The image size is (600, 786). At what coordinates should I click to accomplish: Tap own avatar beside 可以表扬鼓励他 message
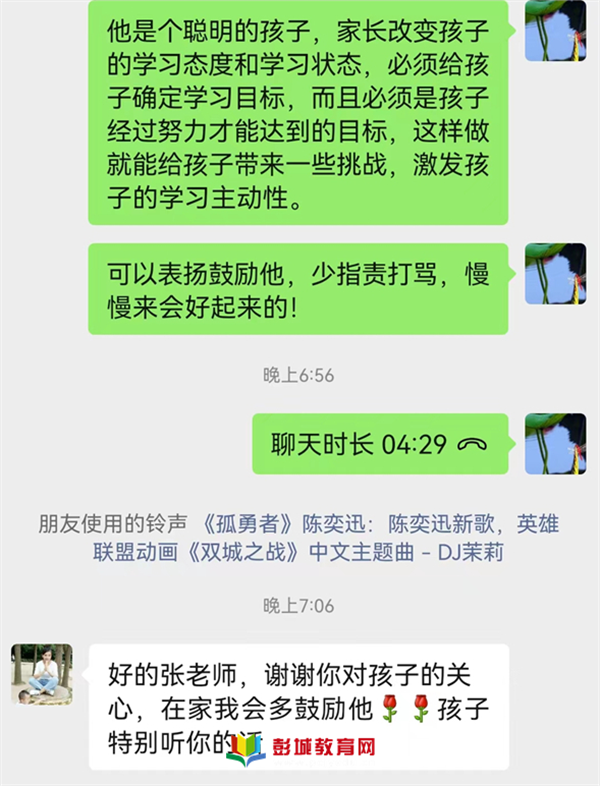pyautogui.click(x=555, y=274)
